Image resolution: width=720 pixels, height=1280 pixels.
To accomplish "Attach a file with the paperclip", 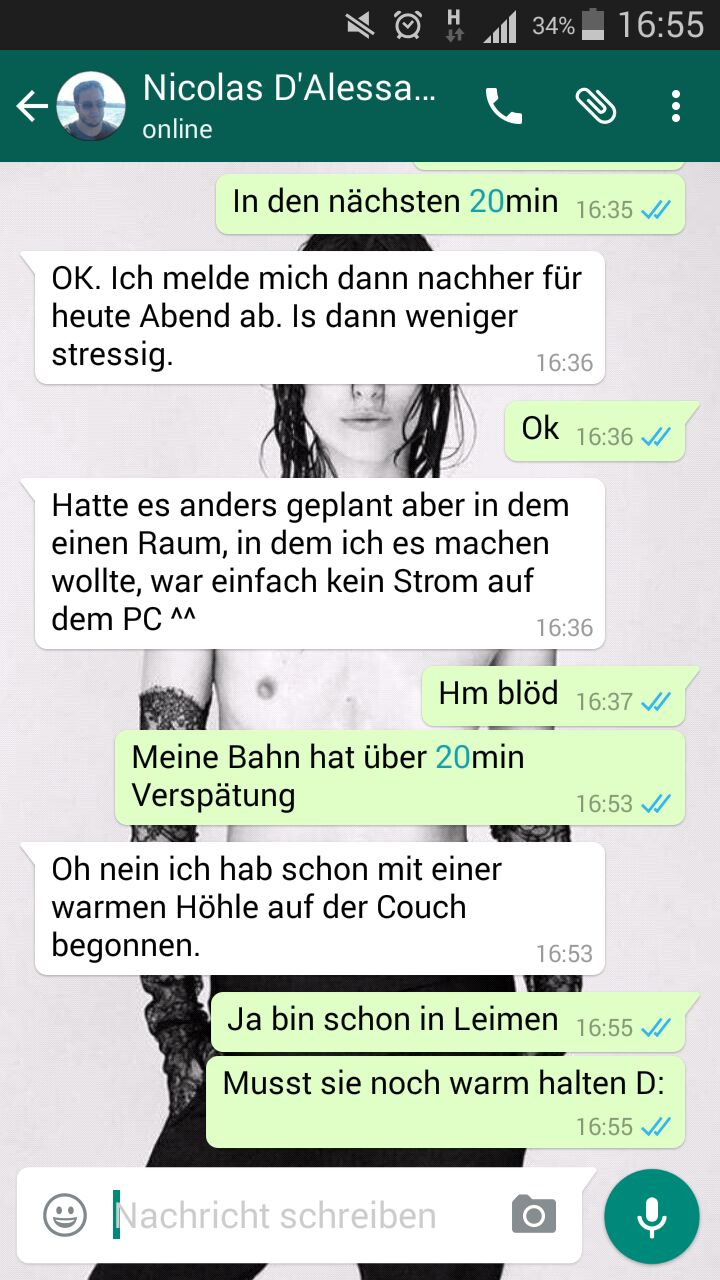I will coord(596,106).
